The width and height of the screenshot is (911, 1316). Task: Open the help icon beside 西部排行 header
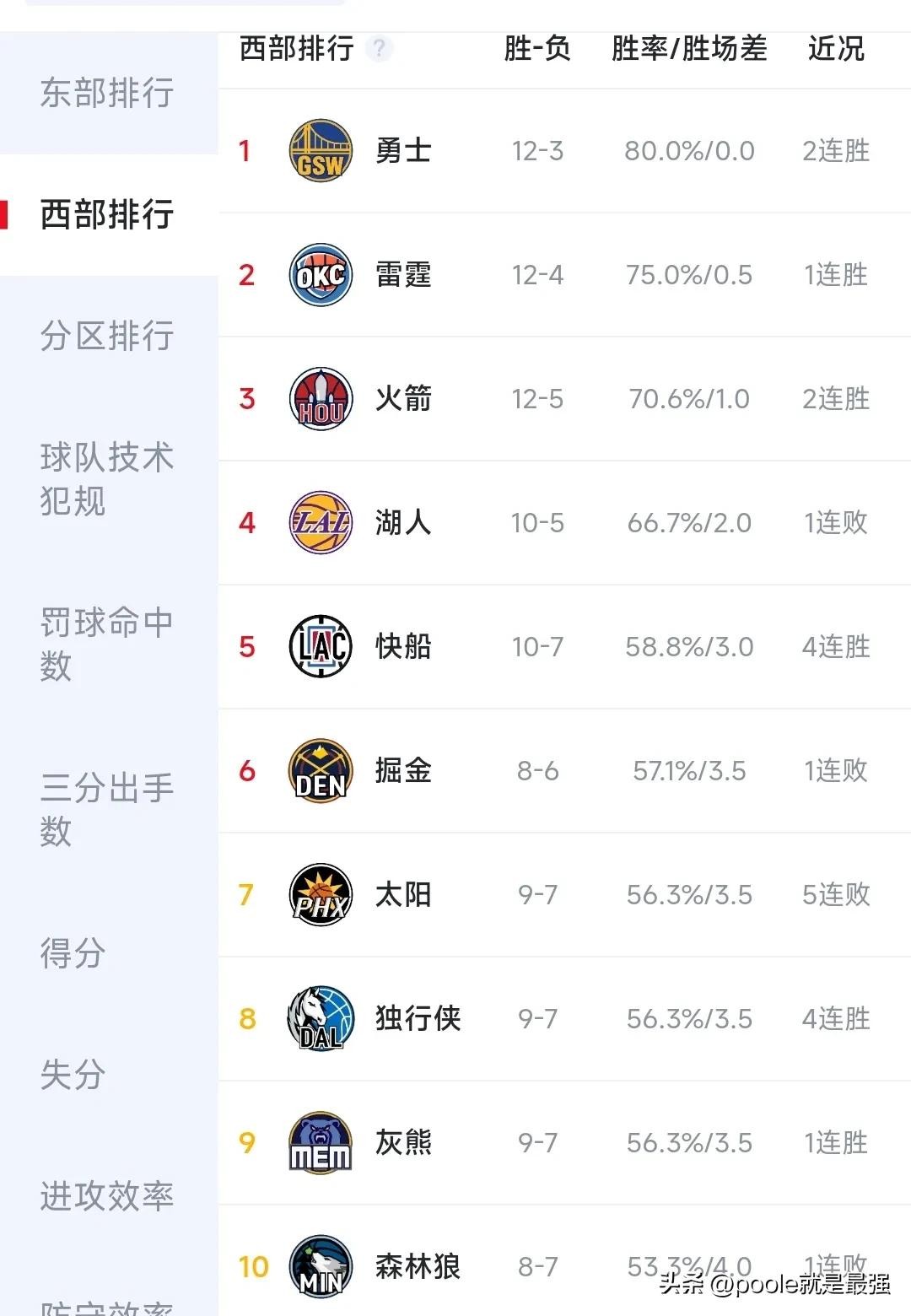[380, 49]
